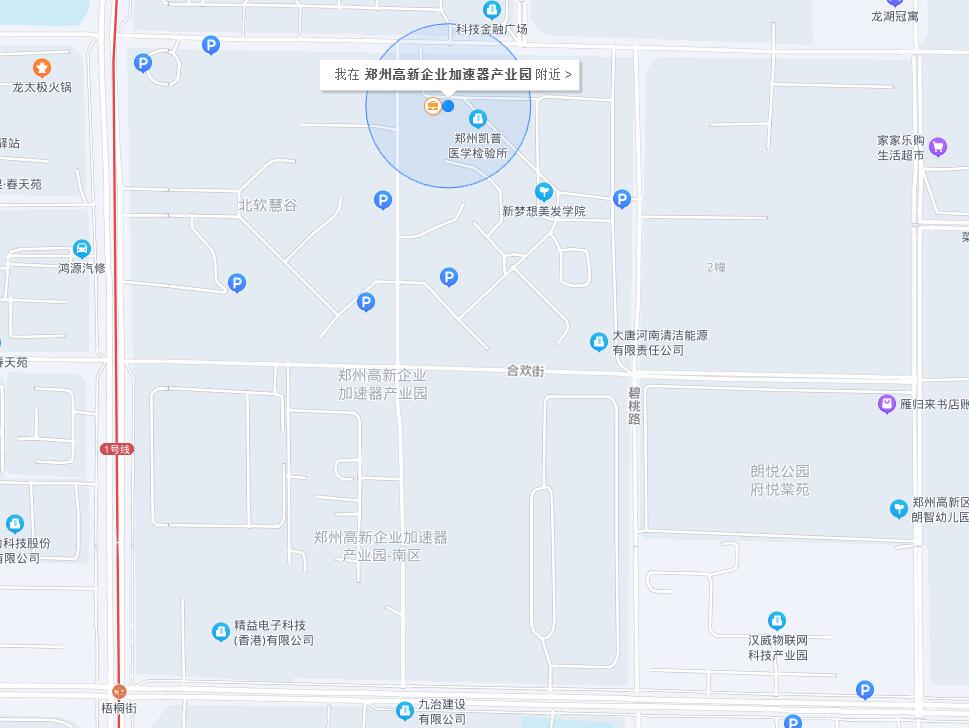Select the 精益电子科技(香港)有限公司 marker

point(221,632)
